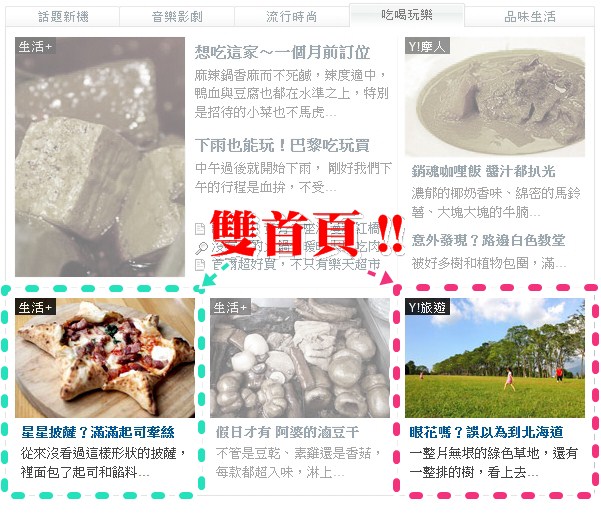This screenshot has height=516, width=601.
Task: Switch to the 話題新機 tab
Action: 63,17
